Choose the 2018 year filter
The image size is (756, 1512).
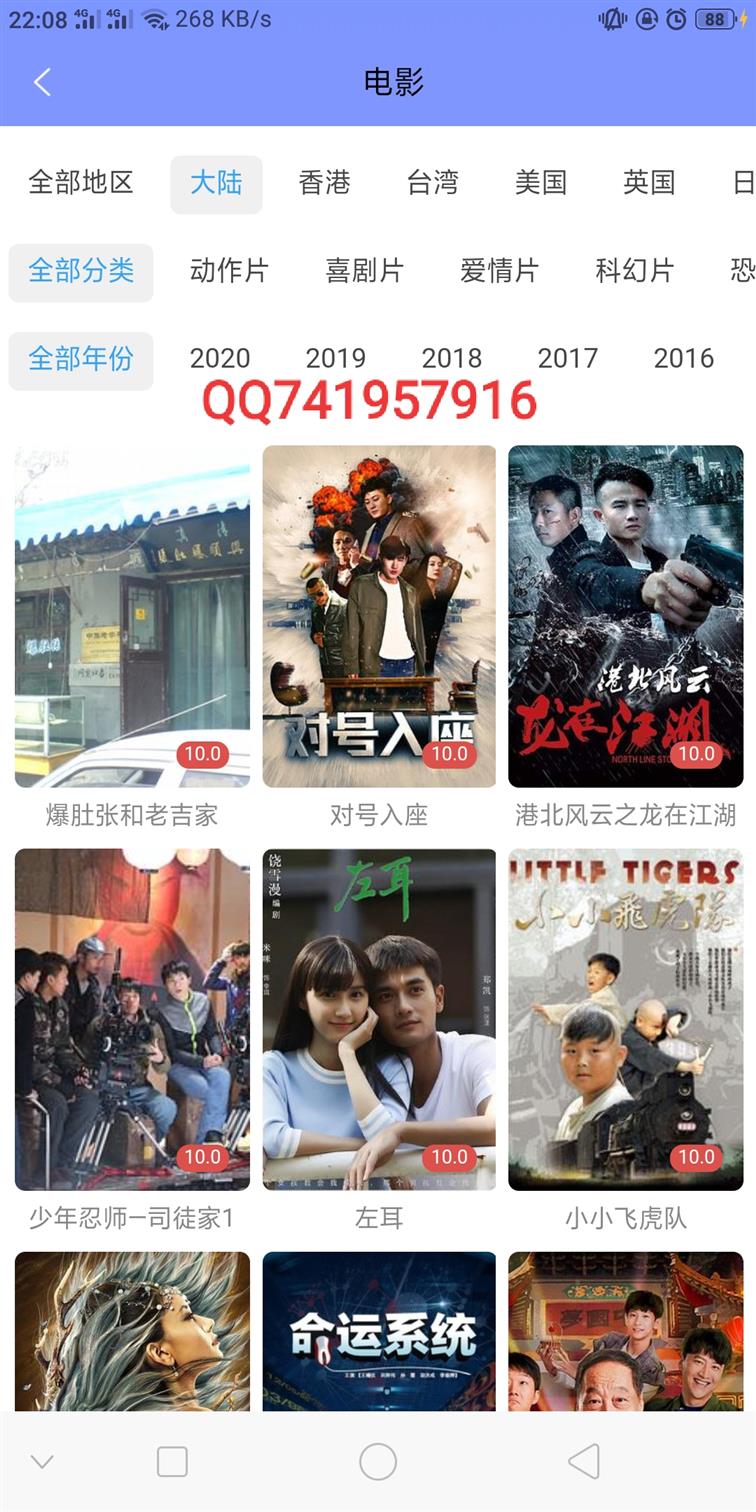452,359
